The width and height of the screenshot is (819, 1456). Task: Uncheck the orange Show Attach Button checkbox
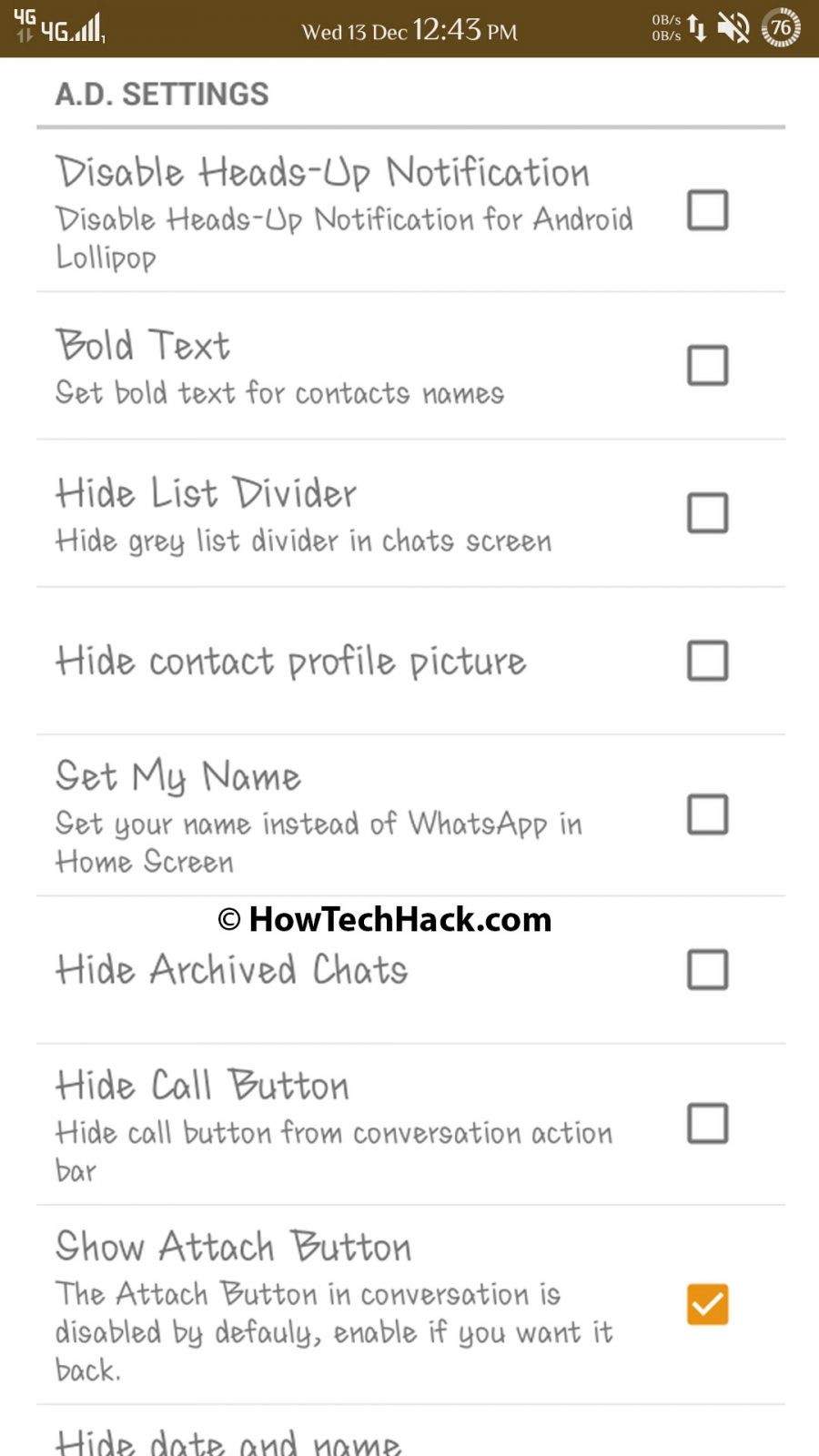point(708,1306)
